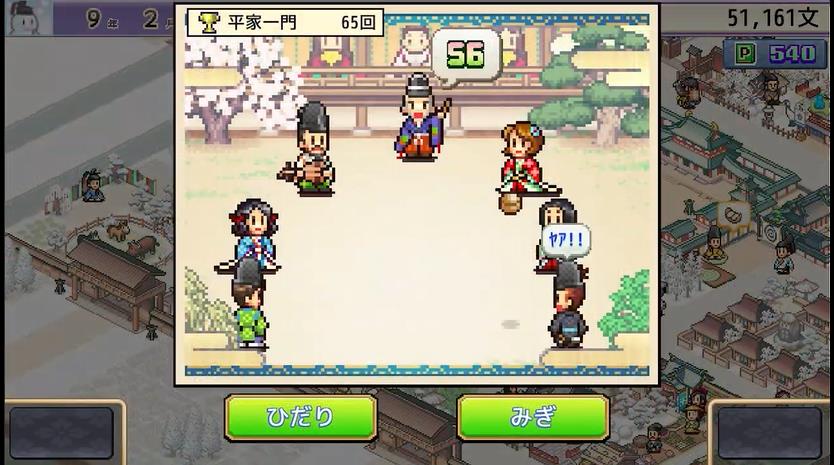Tap the ひだり (left) button
The height and width of the screenshot is (465, 834).
tap(300, 418)
